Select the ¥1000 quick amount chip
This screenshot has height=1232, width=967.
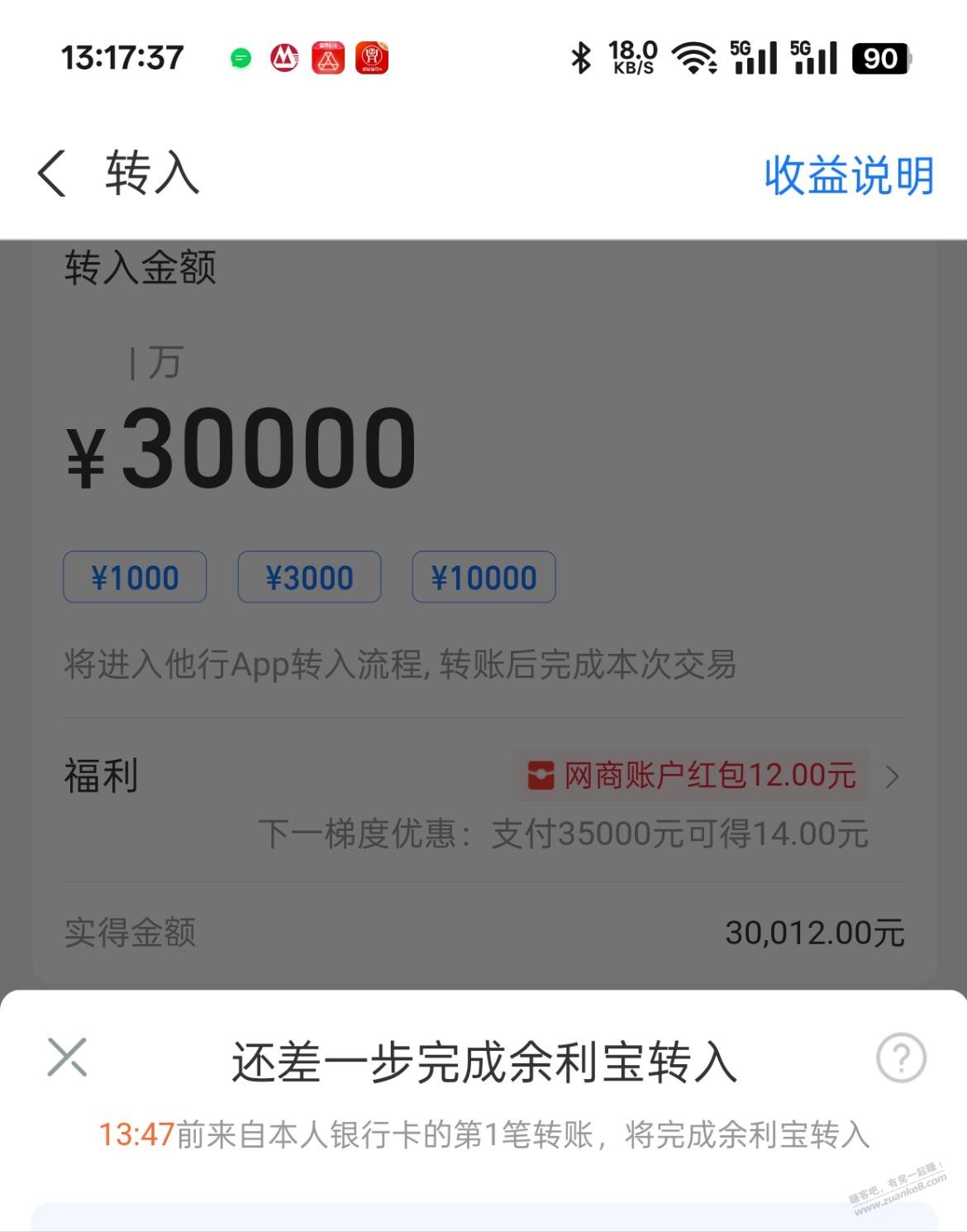click(135, 577)
